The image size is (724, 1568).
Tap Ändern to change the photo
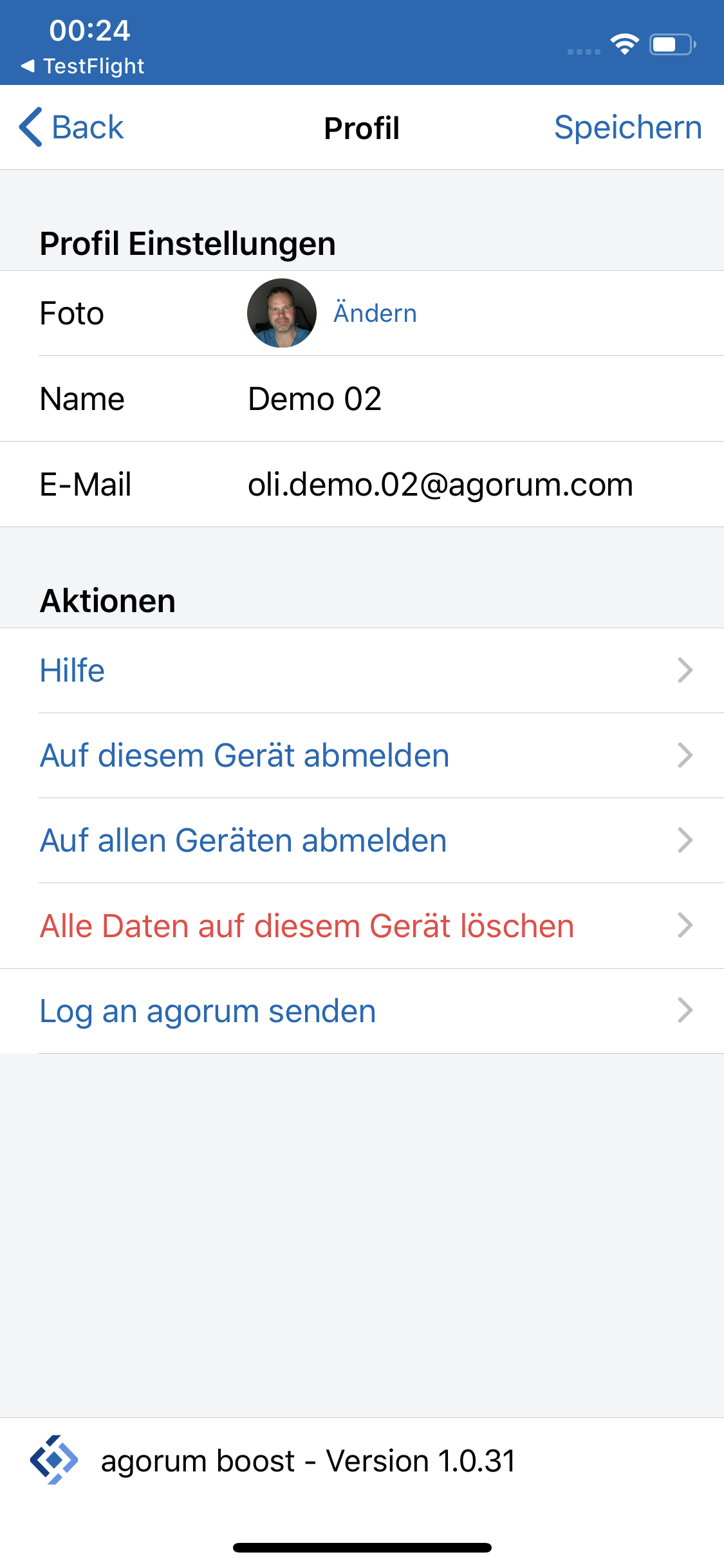[375, 313]
